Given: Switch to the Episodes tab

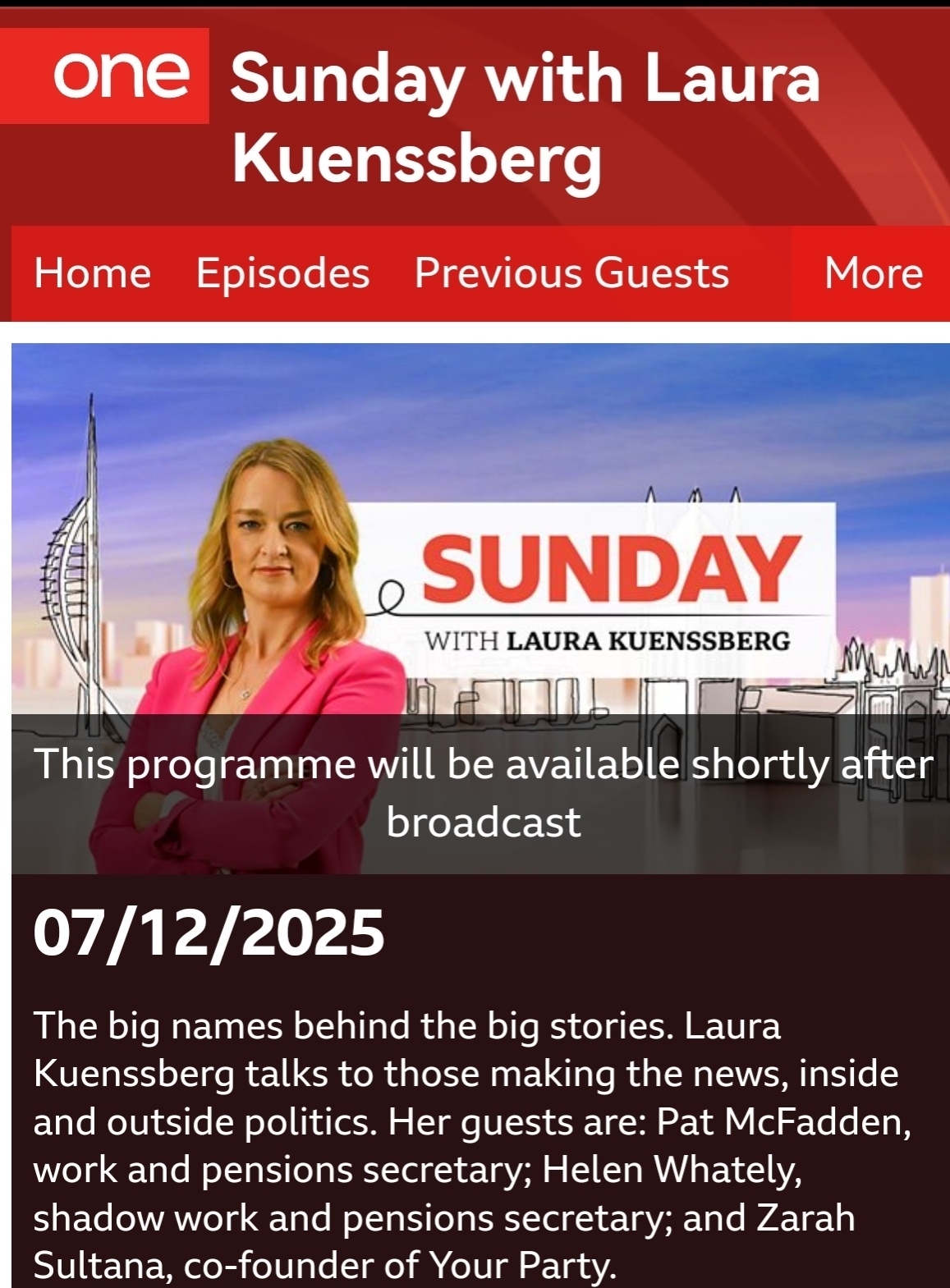Looking at the screenshot, I should 282,273.
